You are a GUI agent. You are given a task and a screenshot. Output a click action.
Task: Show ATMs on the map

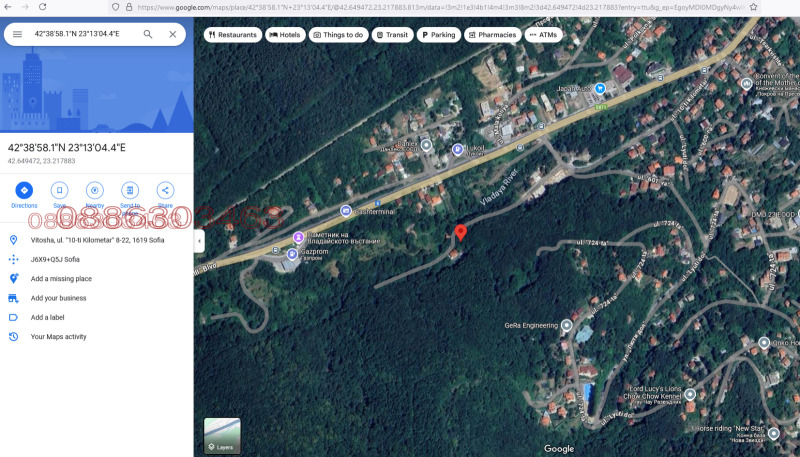543,34
